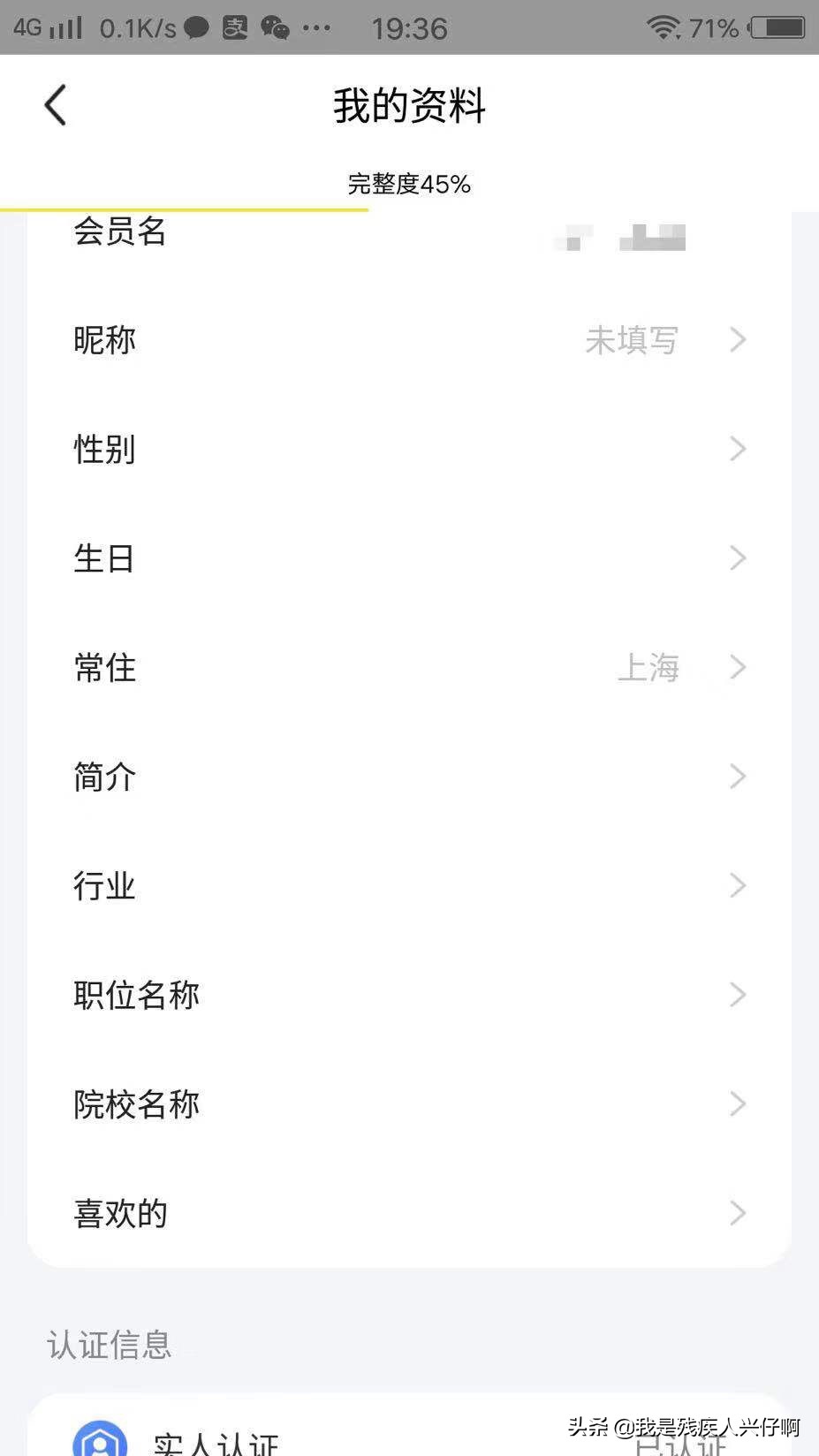The height and width of the screenshot is (1456, 819).
Task: Open the 昵称 row marked 未填写
Action: 632,340
